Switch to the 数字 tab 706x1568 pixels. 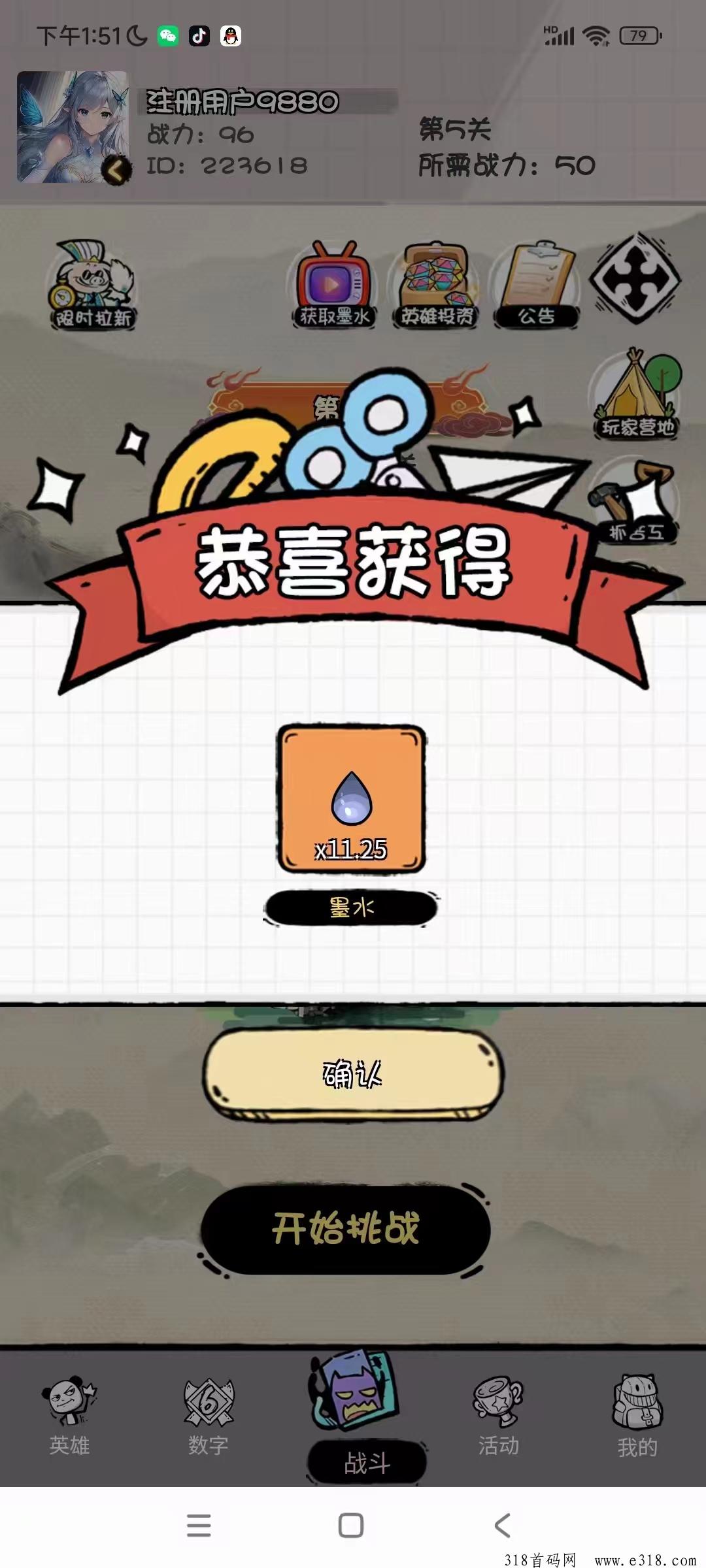tap(209, 1415)
